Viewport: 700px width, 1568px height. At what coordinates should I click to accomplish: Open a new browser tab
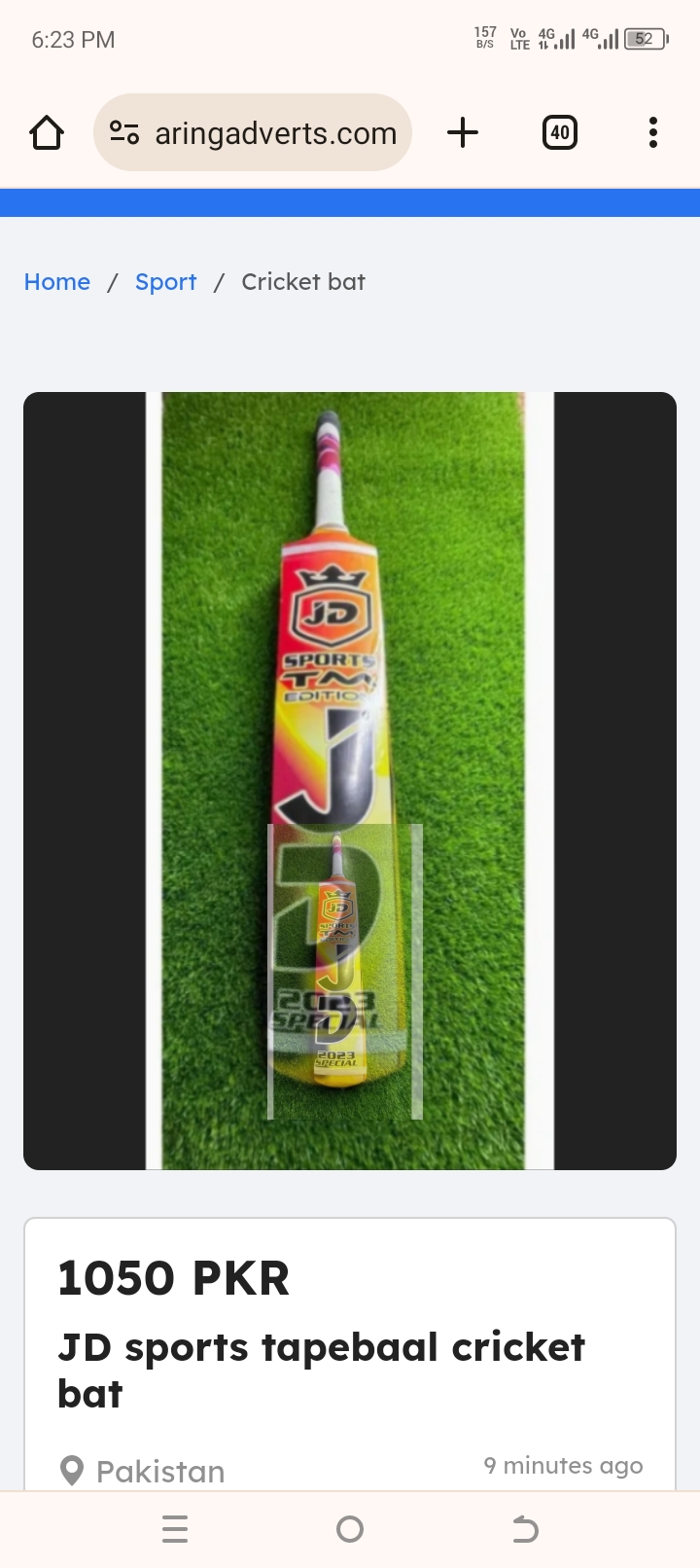tap(463, 132)
